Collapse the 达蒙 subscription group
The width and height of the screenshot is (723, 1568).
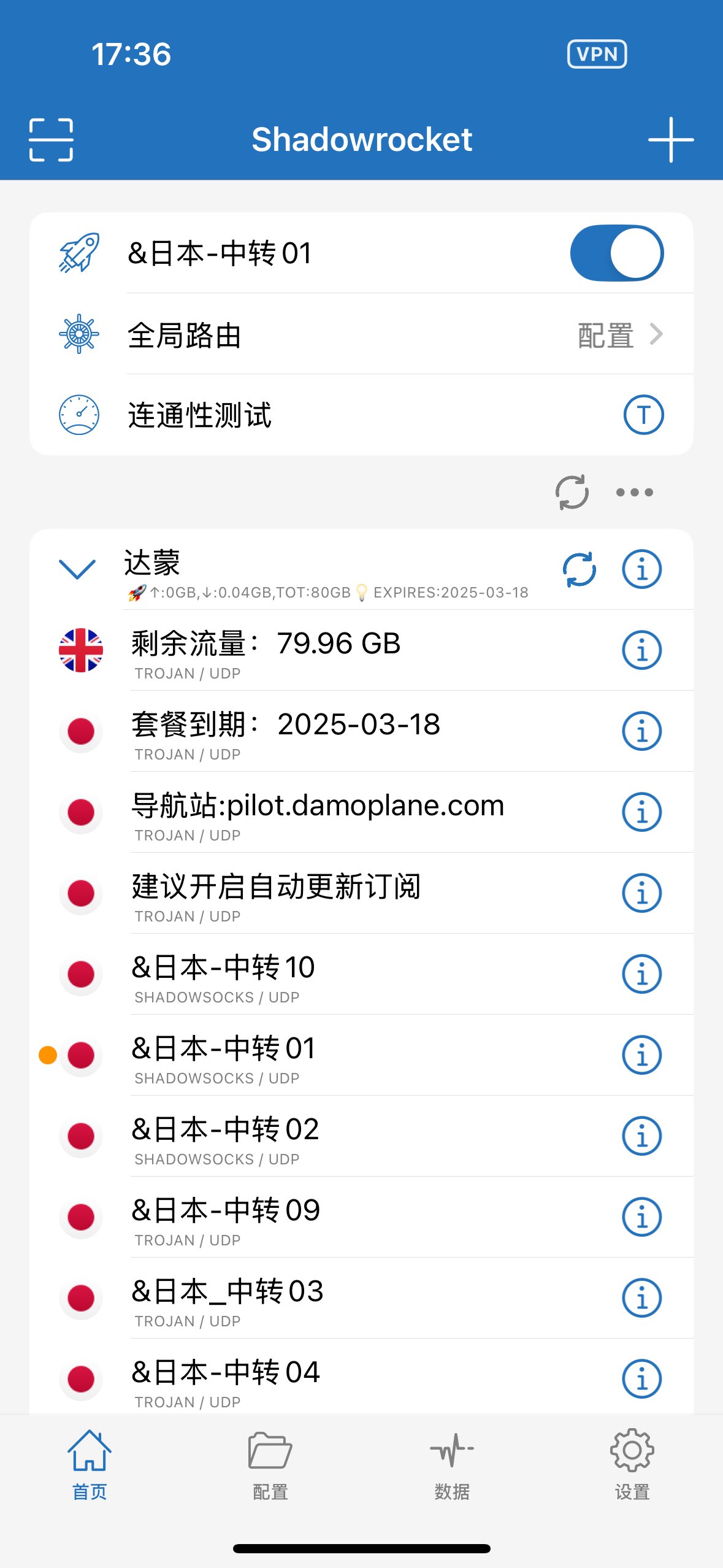click(77, 569)
